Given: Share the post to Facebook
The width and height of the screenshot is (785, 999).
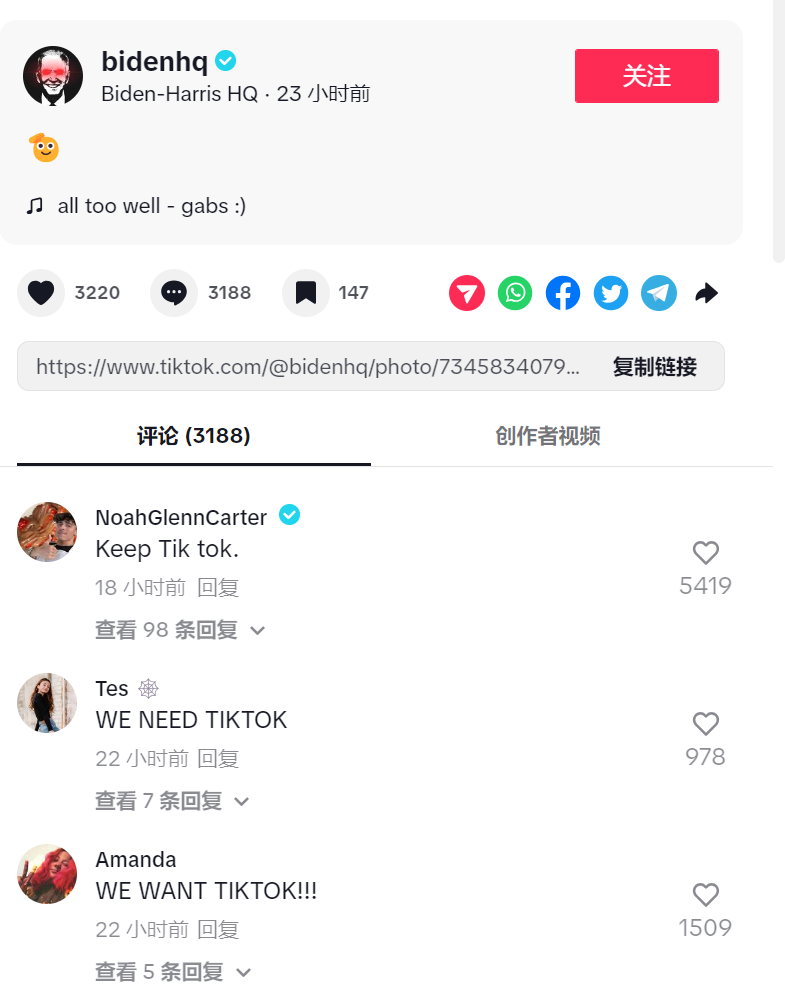Looking at the screenshot, I should point(563,293).
